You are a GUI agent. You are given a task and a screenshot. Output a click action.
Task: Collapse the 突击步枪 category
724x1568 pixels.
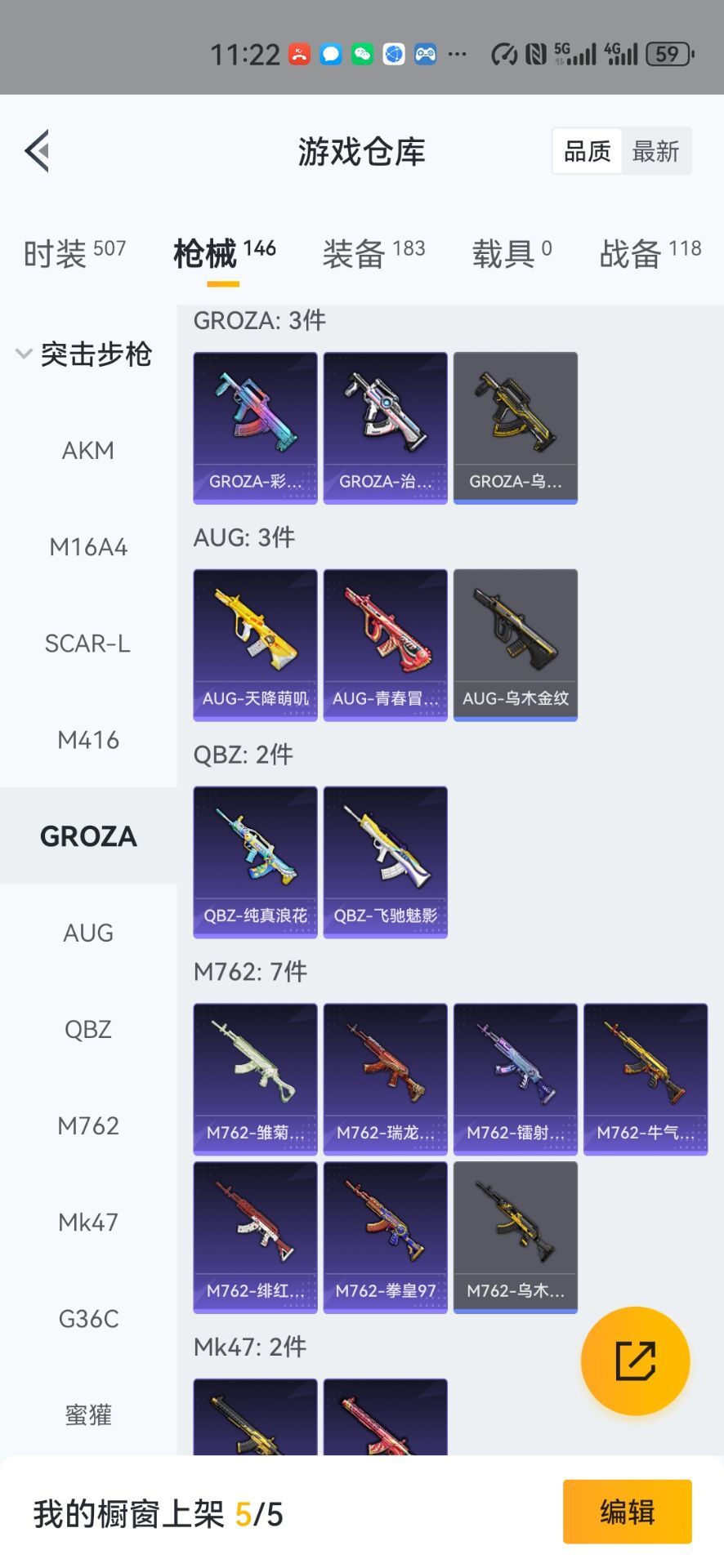pyautogui.click(x=84, y=354)
